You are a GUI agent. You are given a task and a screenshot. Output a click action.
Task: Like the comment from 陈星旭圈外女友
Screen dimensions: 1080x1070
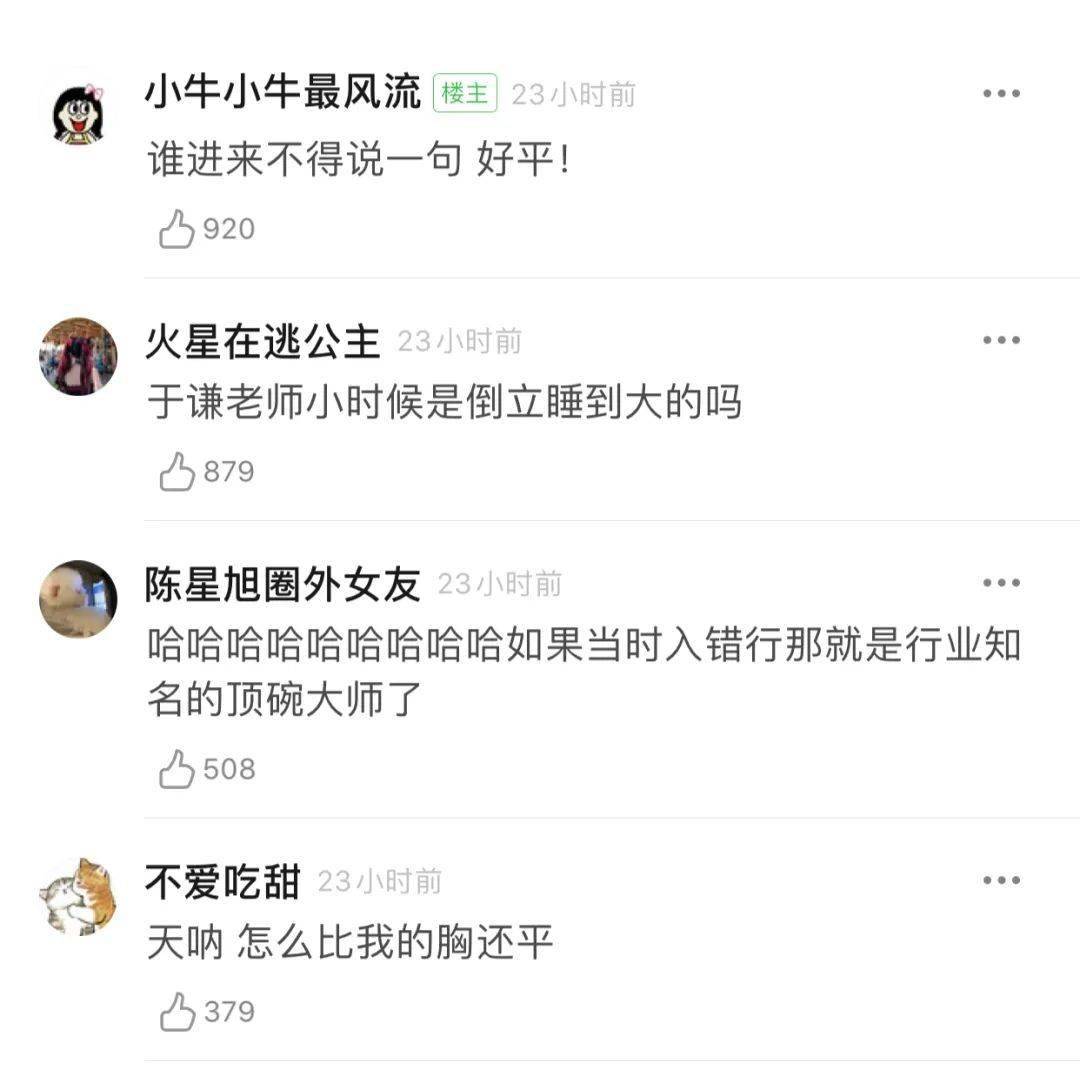point(177,769)
